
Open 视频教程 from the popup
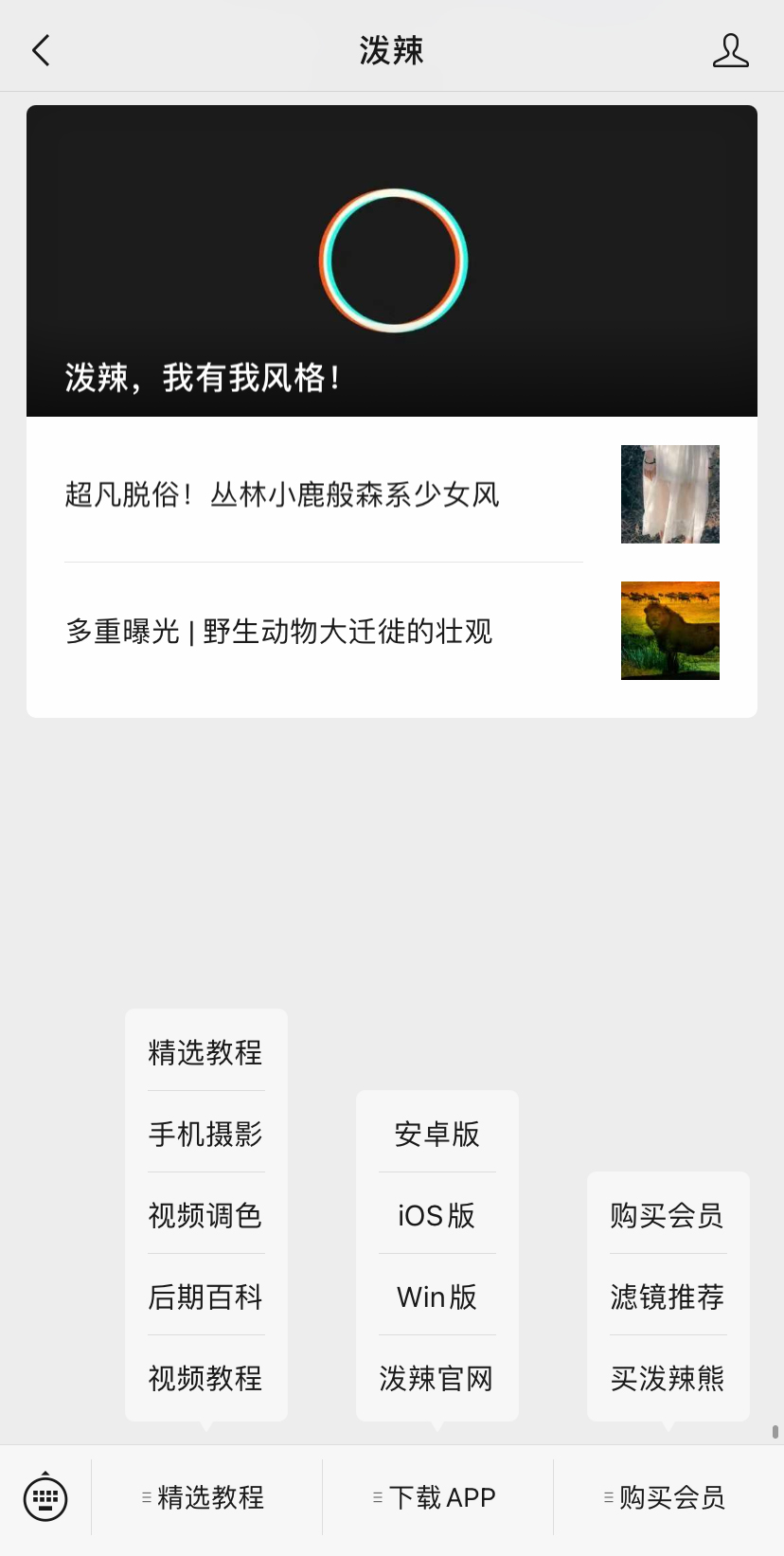click(205, 1378)
